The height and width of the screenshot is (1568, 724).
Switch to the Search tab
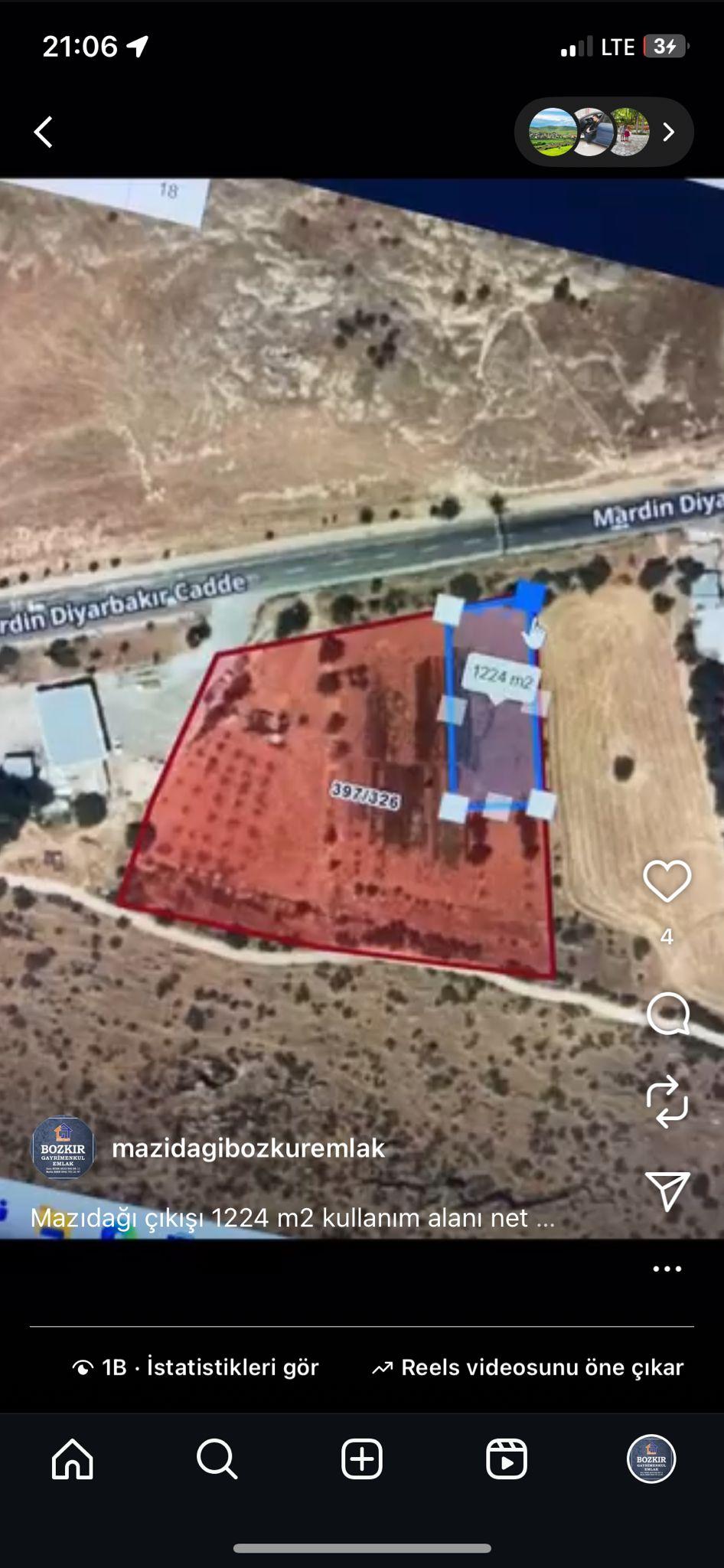coord(217,1459)
